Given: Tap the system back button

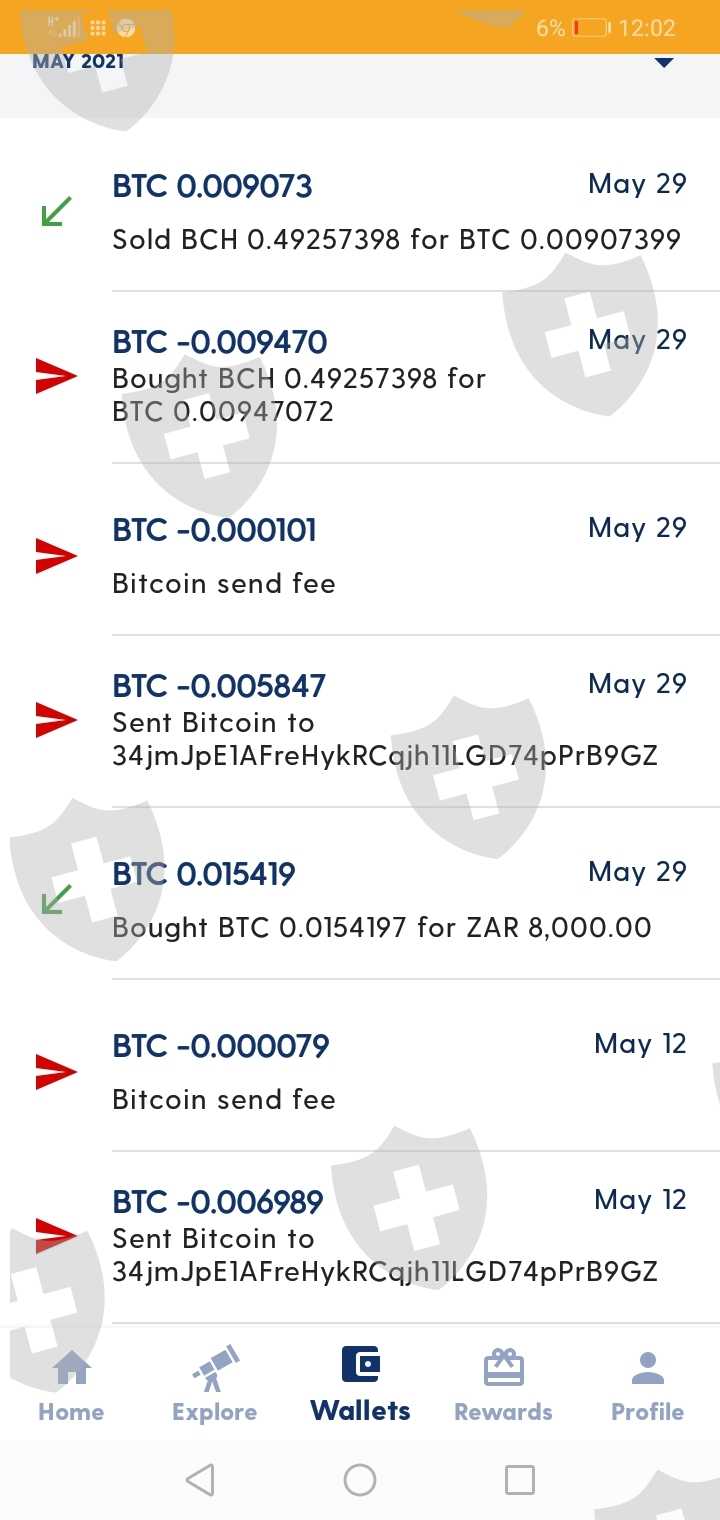Looking at the screenshot, I should (200, 1479).
